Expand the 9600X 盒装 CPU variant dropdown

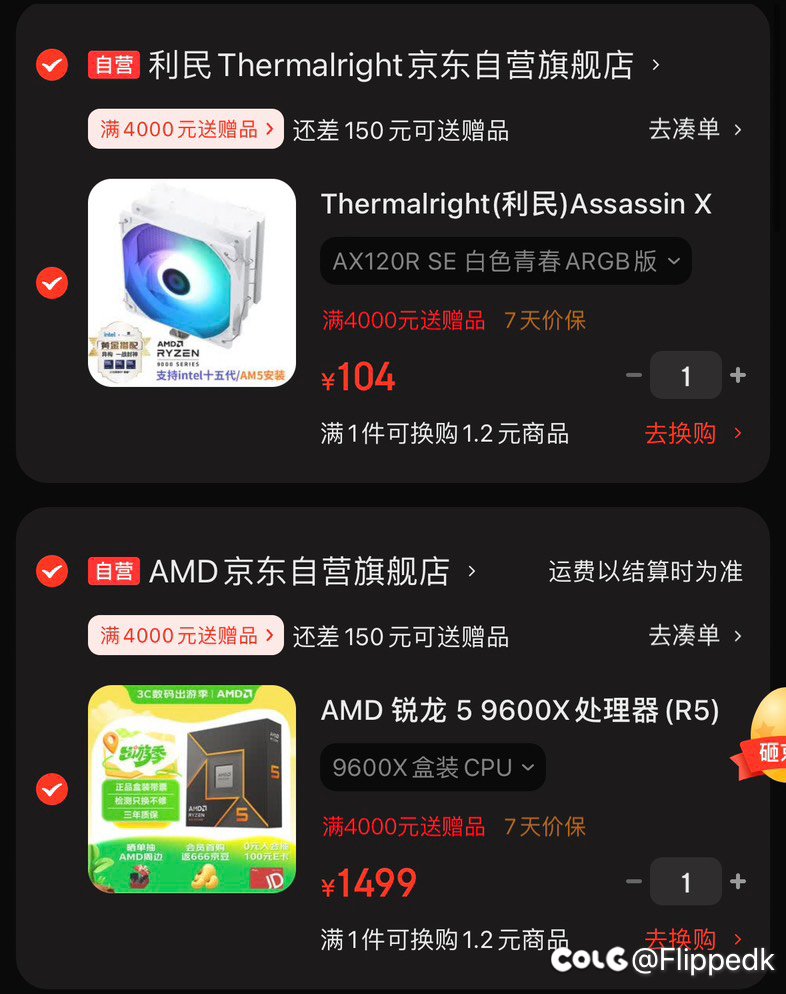tap(432, 767)
